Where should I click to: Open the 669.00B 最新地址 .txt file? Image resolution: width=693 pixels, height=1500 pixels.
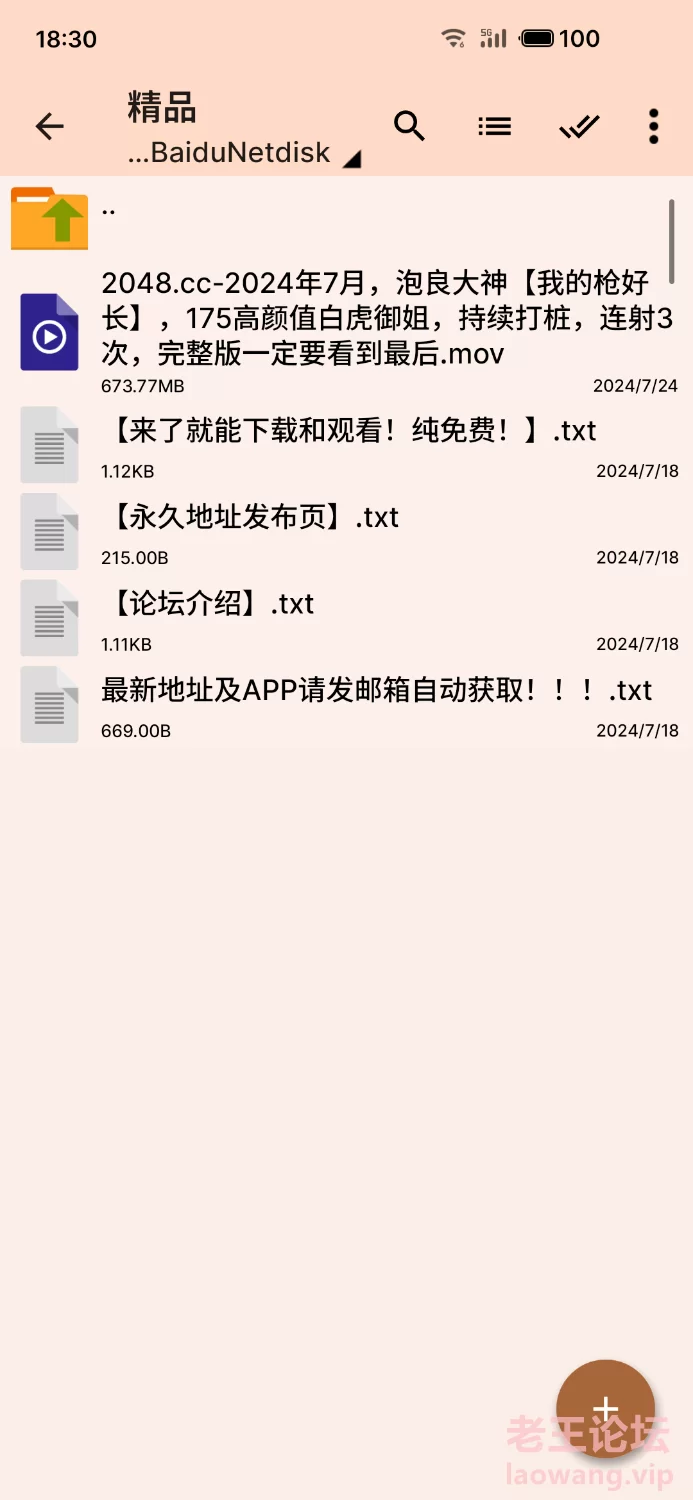340,704
